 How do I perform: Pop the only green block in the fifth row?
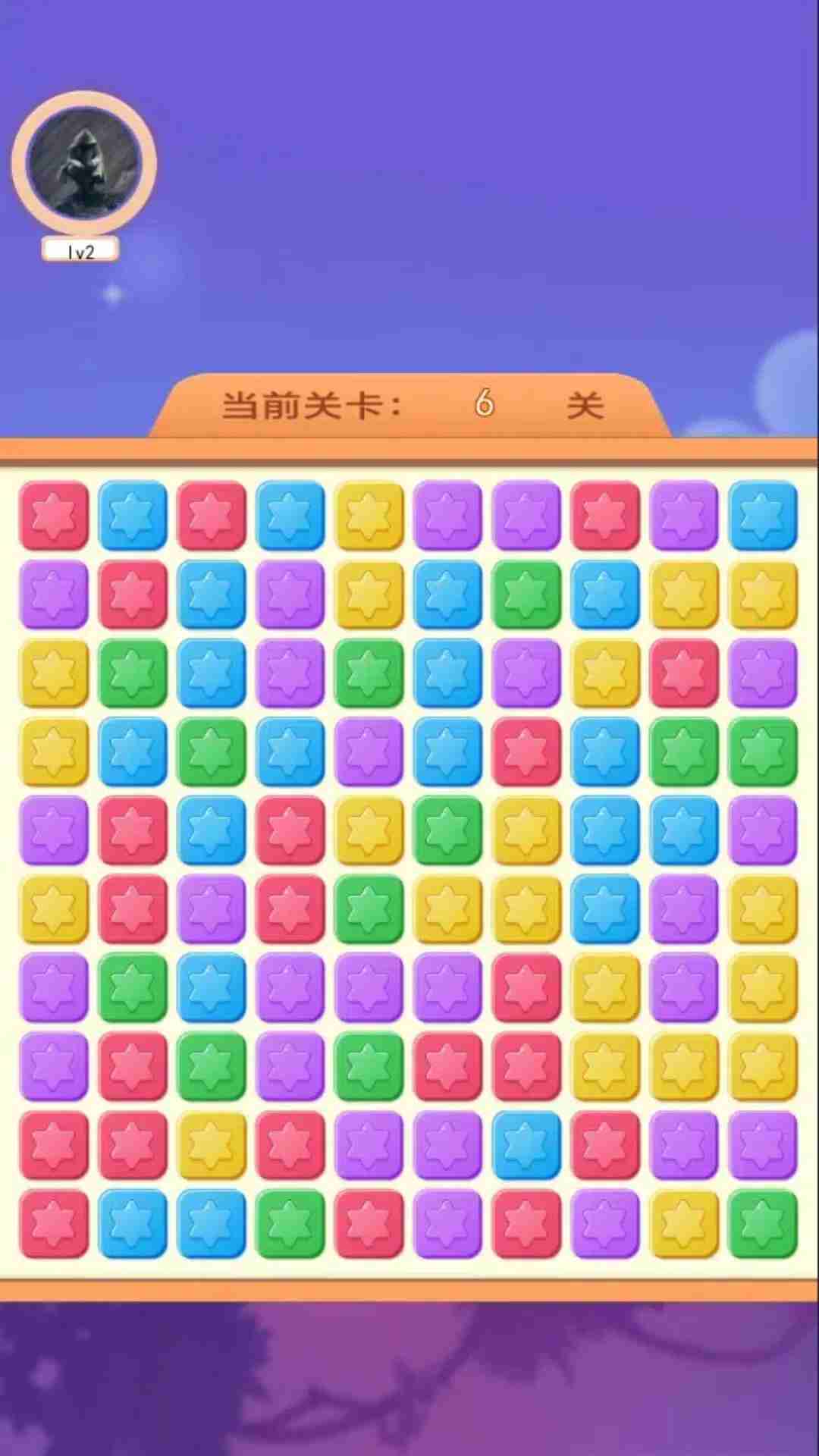(x=447, y=831)
